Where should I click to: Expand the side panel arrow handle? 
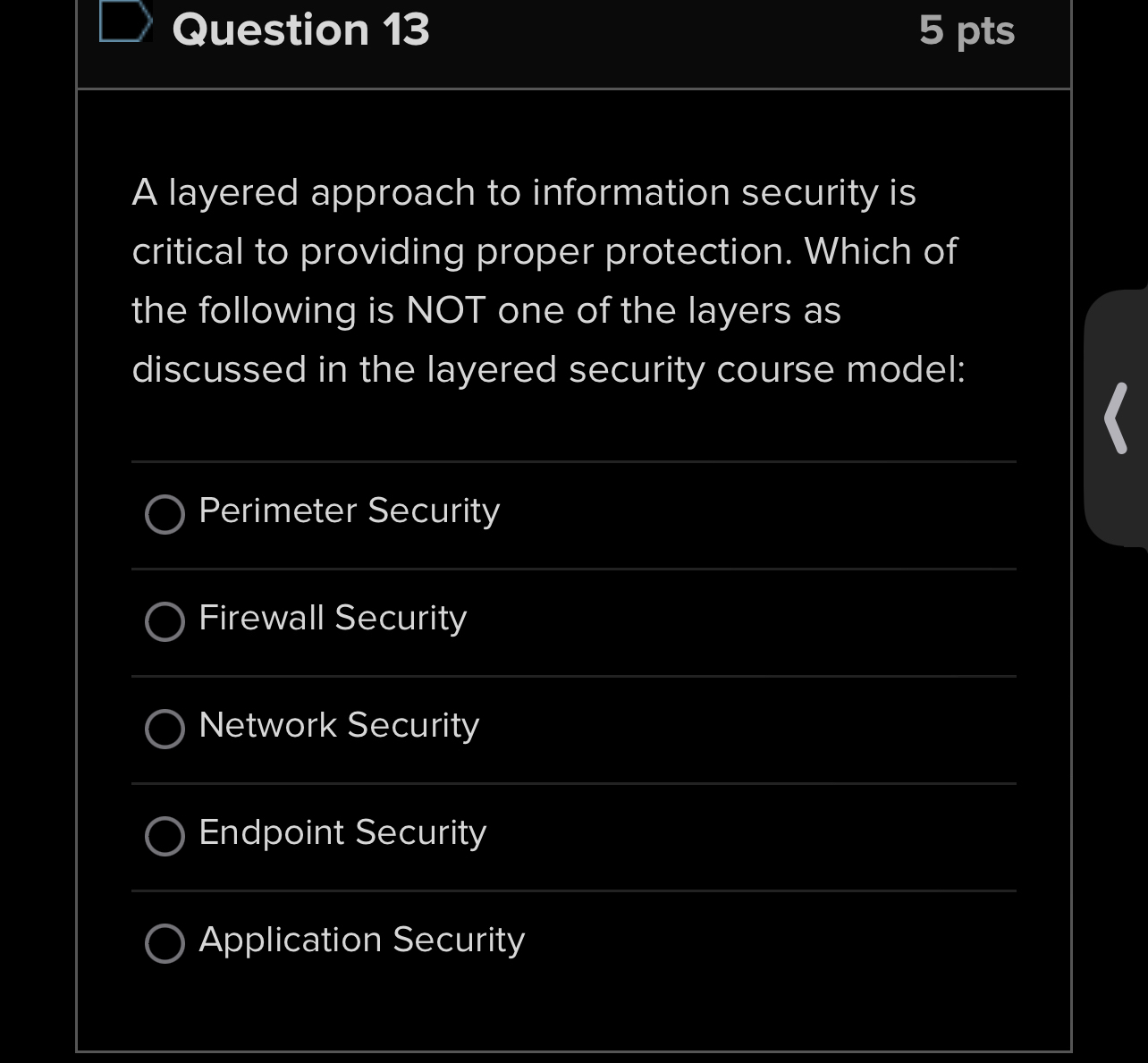pyautogui.click(x=1115, y=418)
